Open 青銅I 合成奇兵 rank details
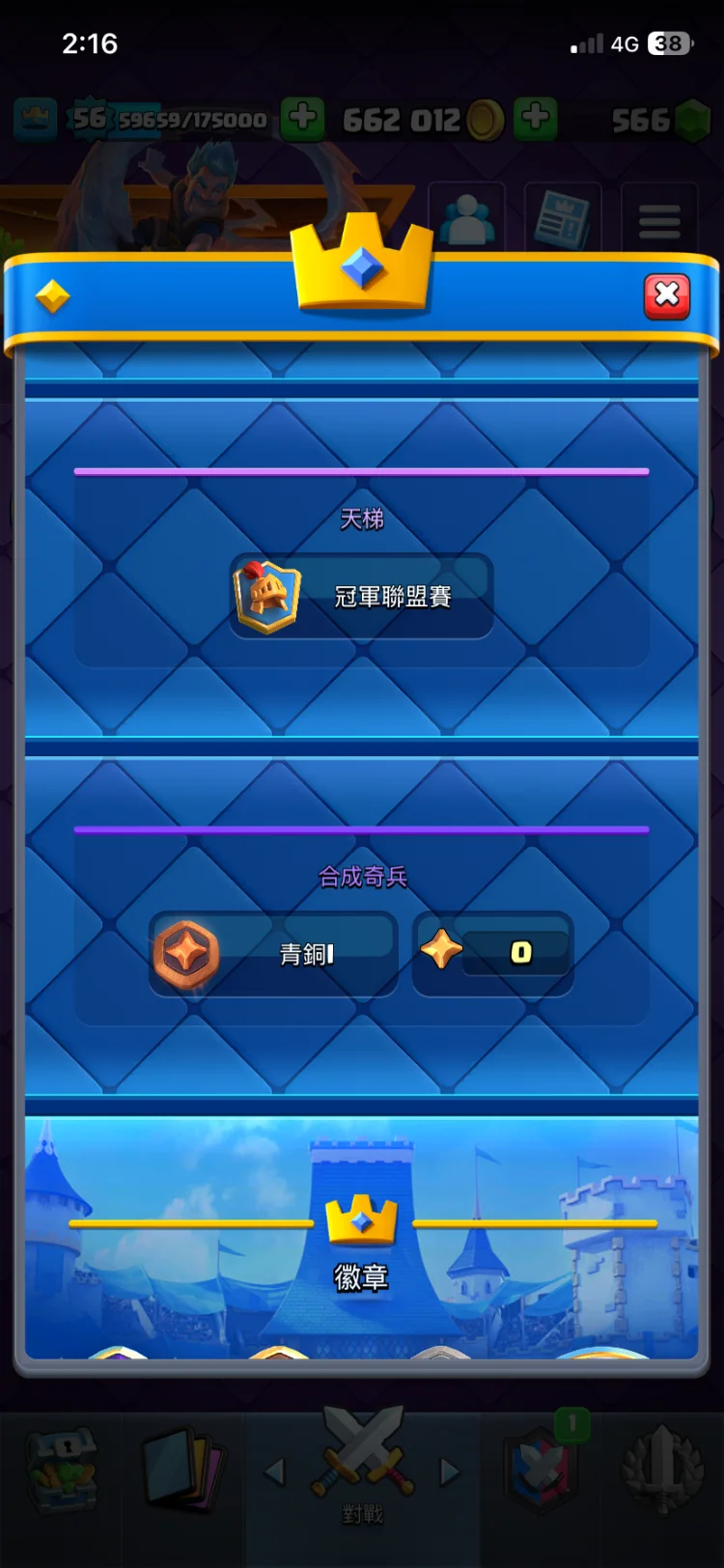 click(x=274, y=954)
